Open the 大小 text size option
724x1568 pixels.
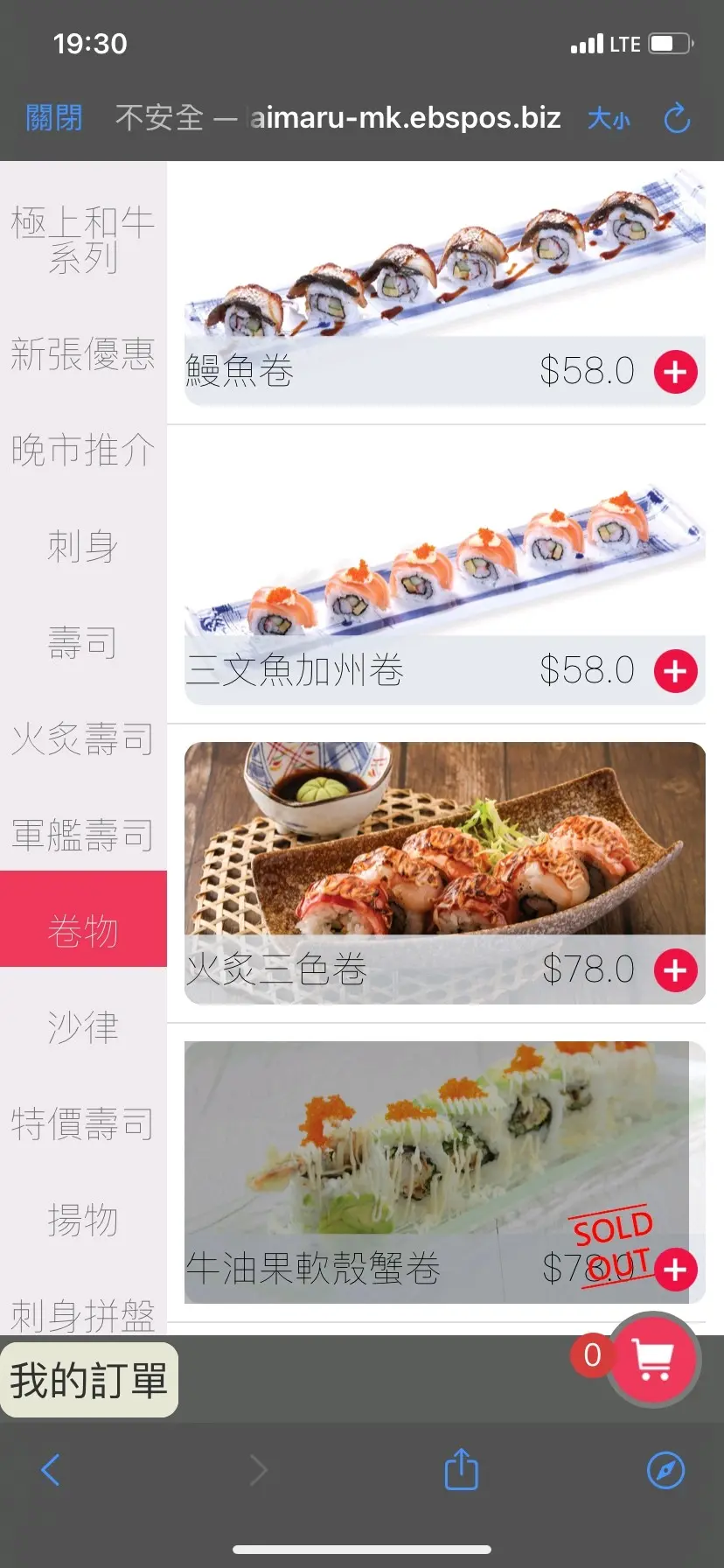(609, 118)
